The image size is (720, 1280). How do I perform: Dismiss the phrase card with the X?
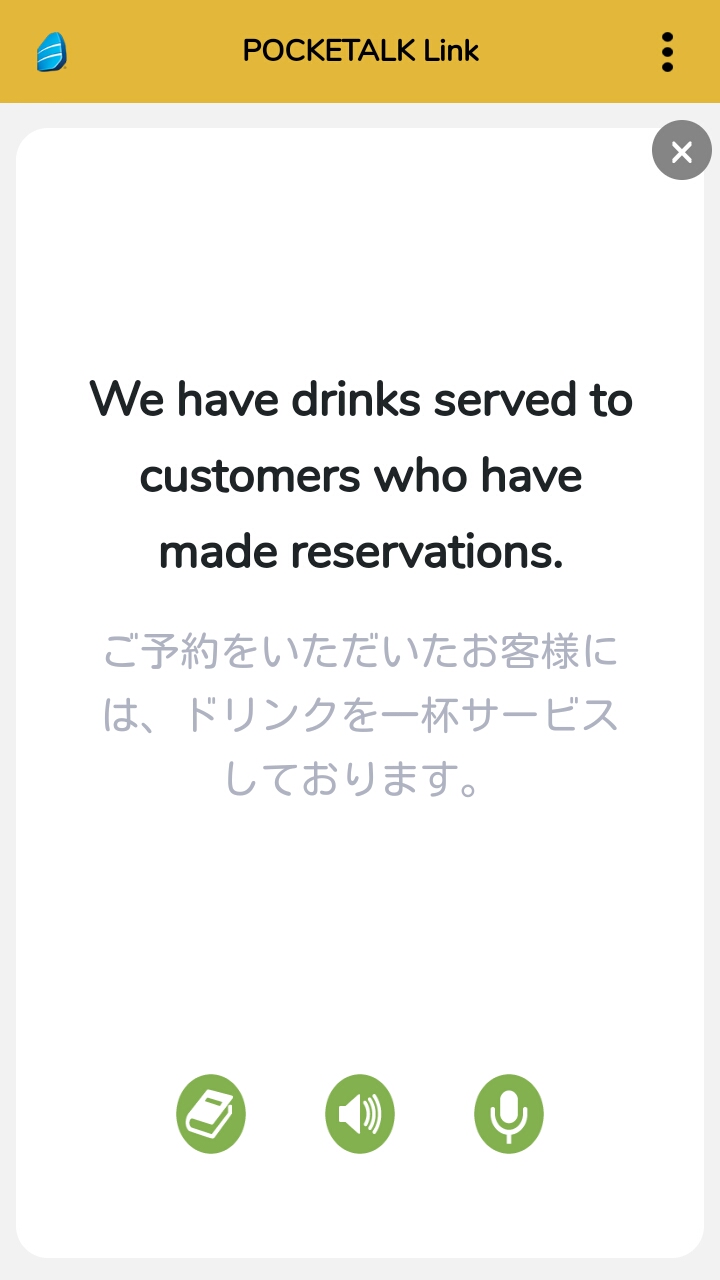point(681,150)
